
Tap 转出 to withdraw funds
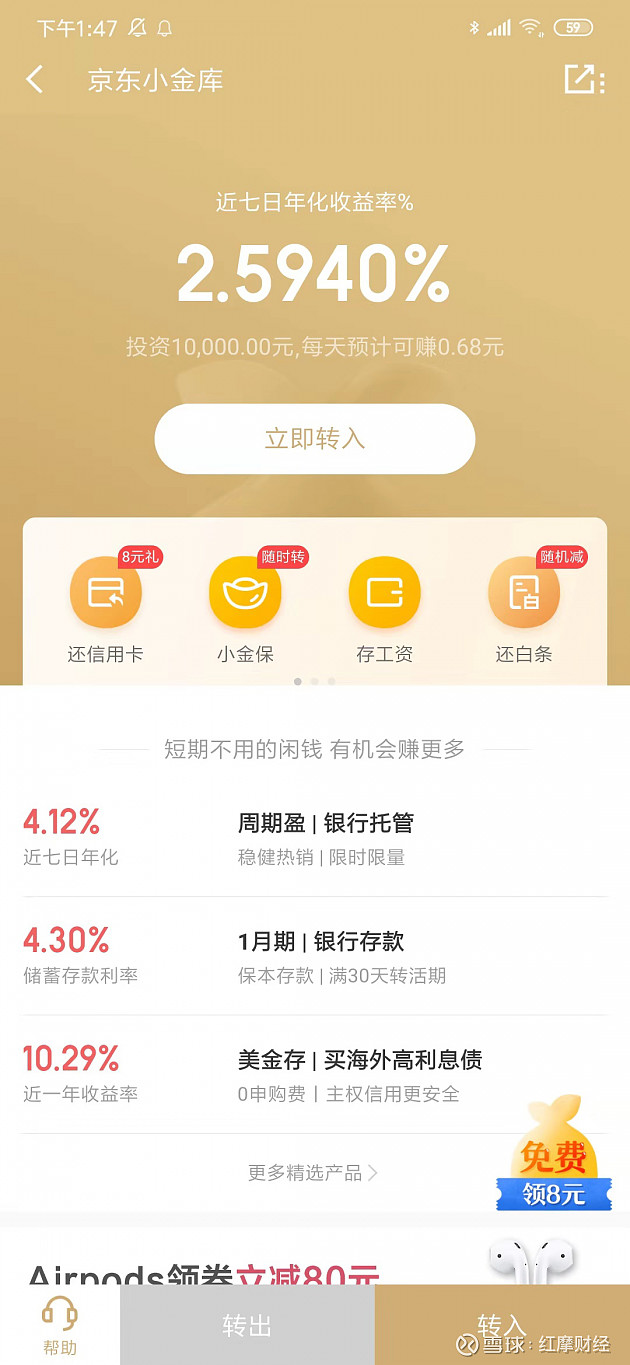click(247, 1326)
